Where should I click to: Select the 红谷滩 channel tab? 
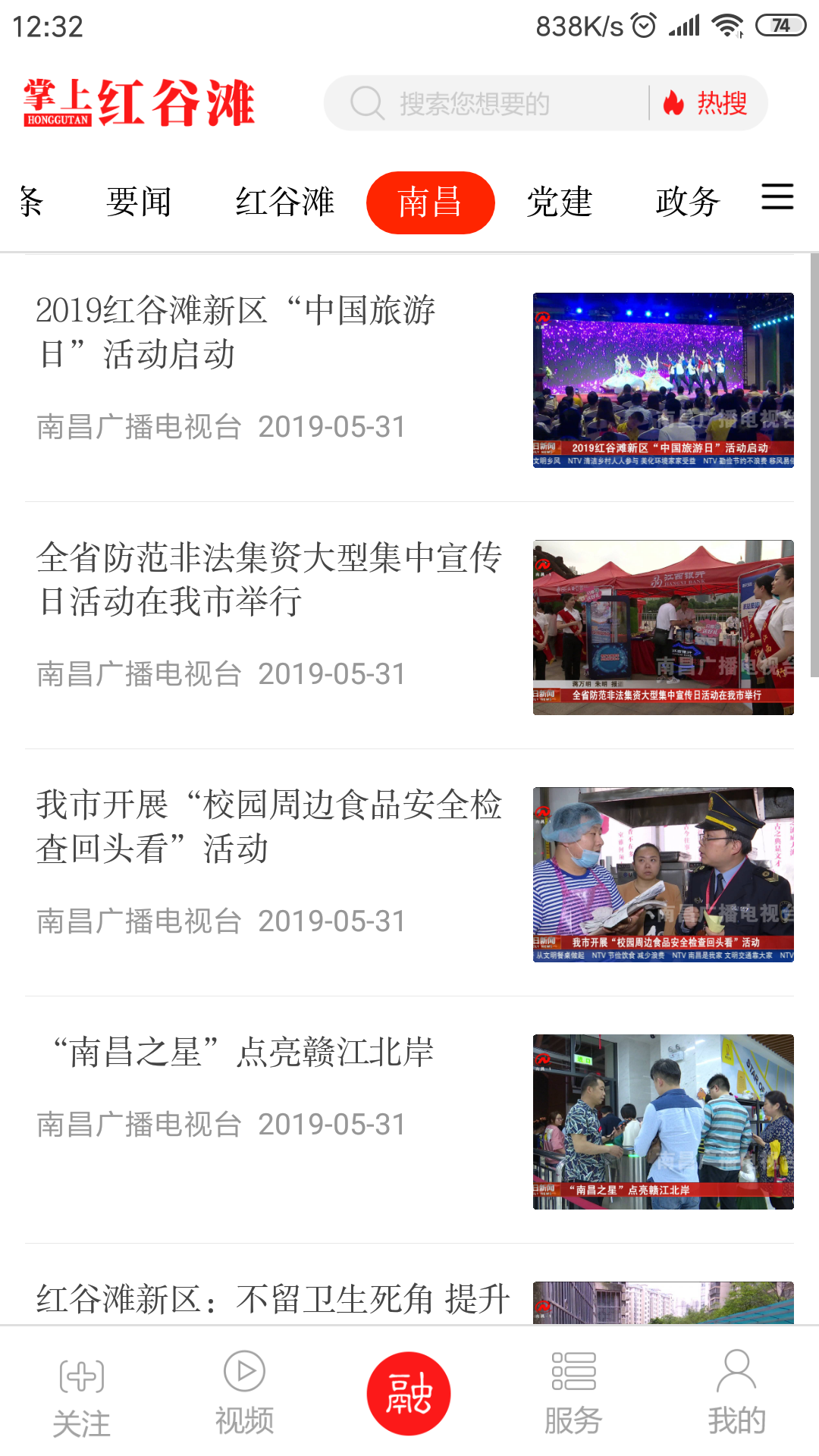tap(284, 201)
